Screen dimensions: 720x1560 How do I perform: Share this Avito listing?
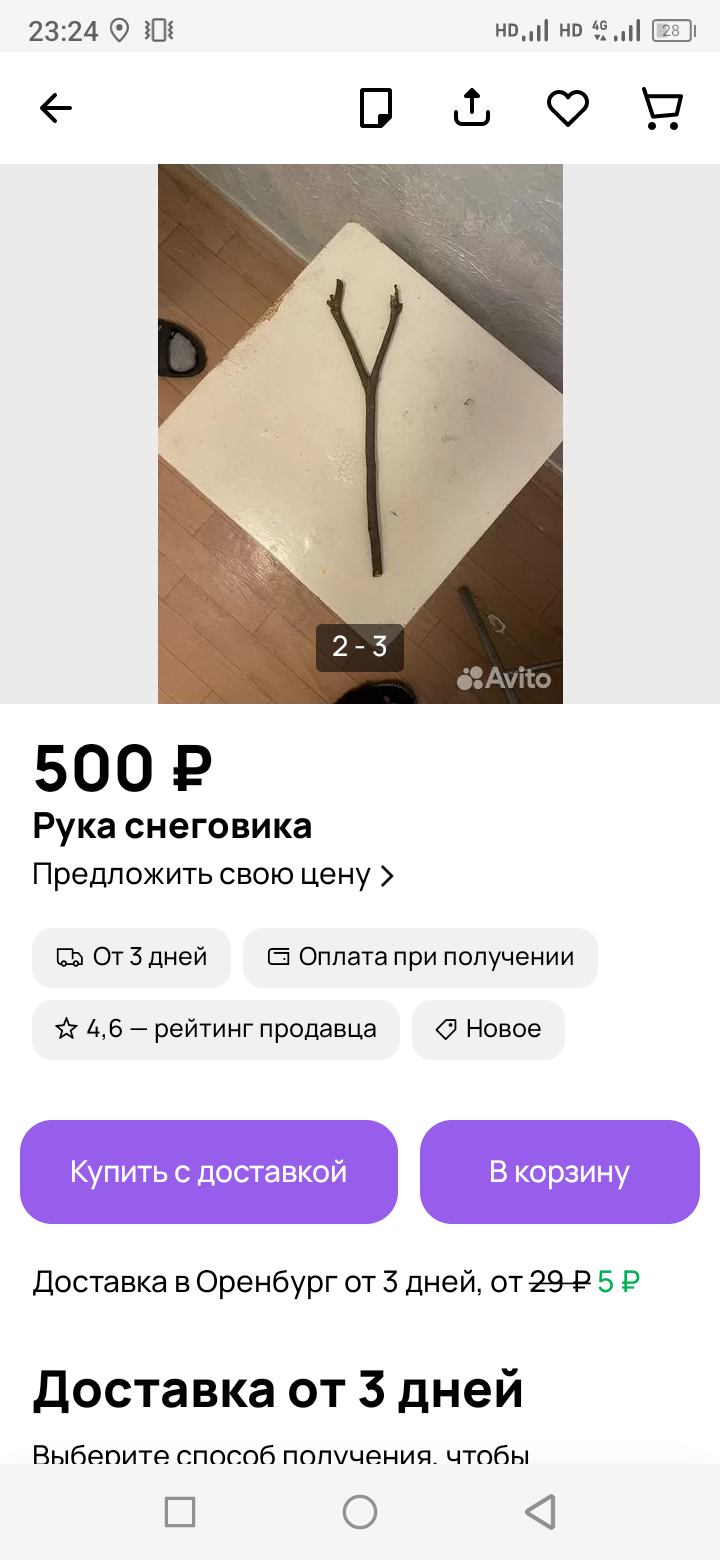472,108
